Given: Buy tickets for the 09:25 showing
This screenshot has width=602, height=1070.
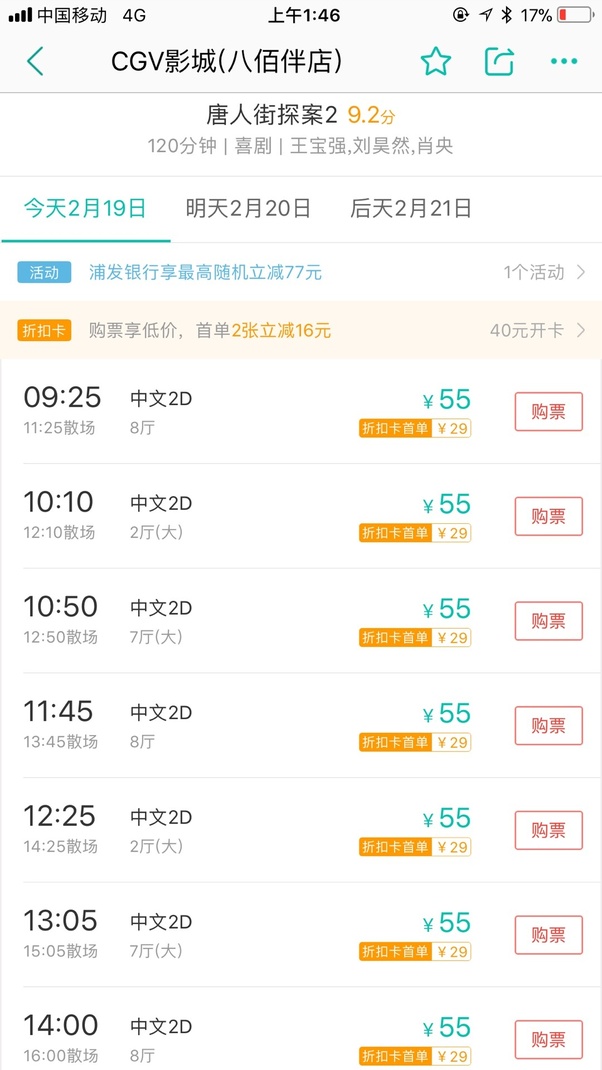Looking at the screenshot, I should tap(548, 412).
